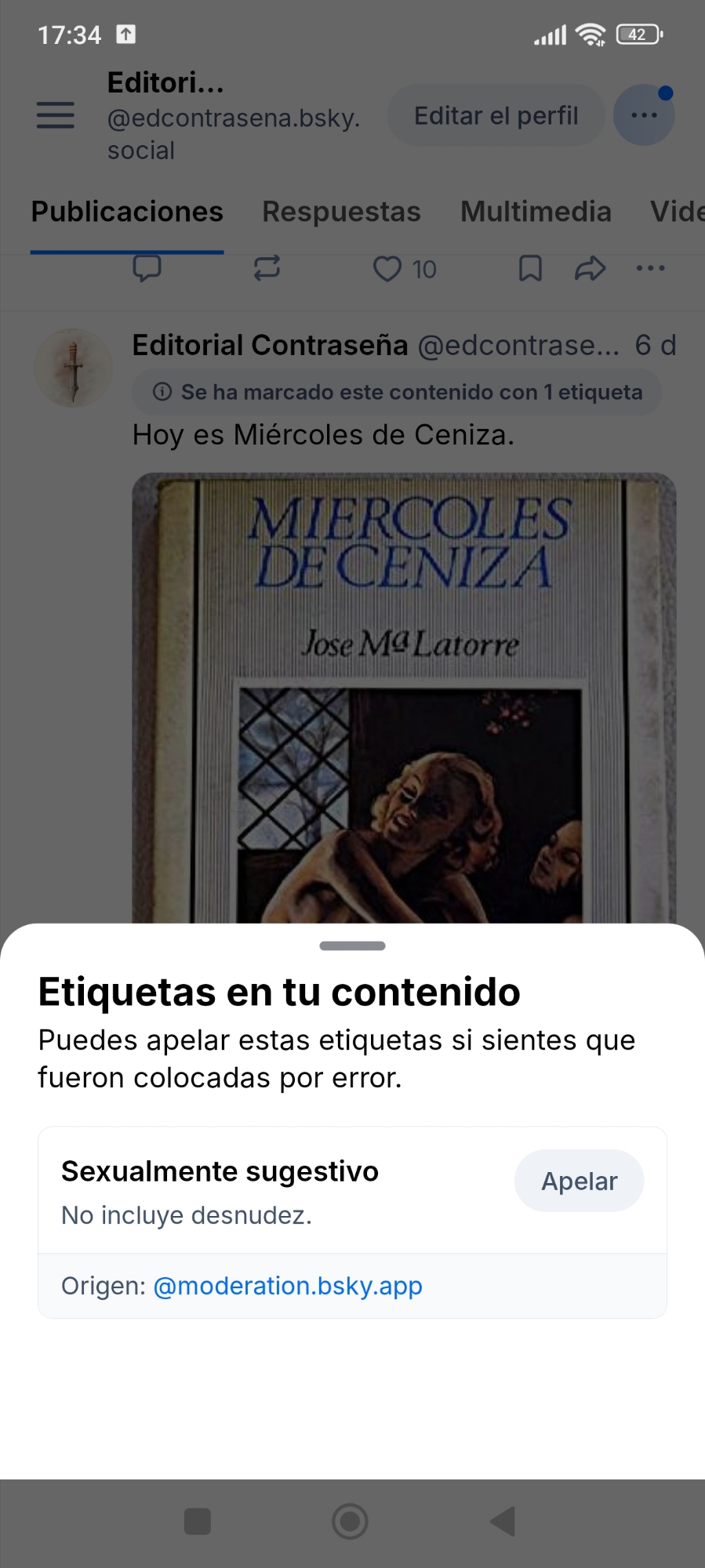Open Editorial Contraseña avatar on the post
Screen dimensions: 705x1568
tap(74, 368)
